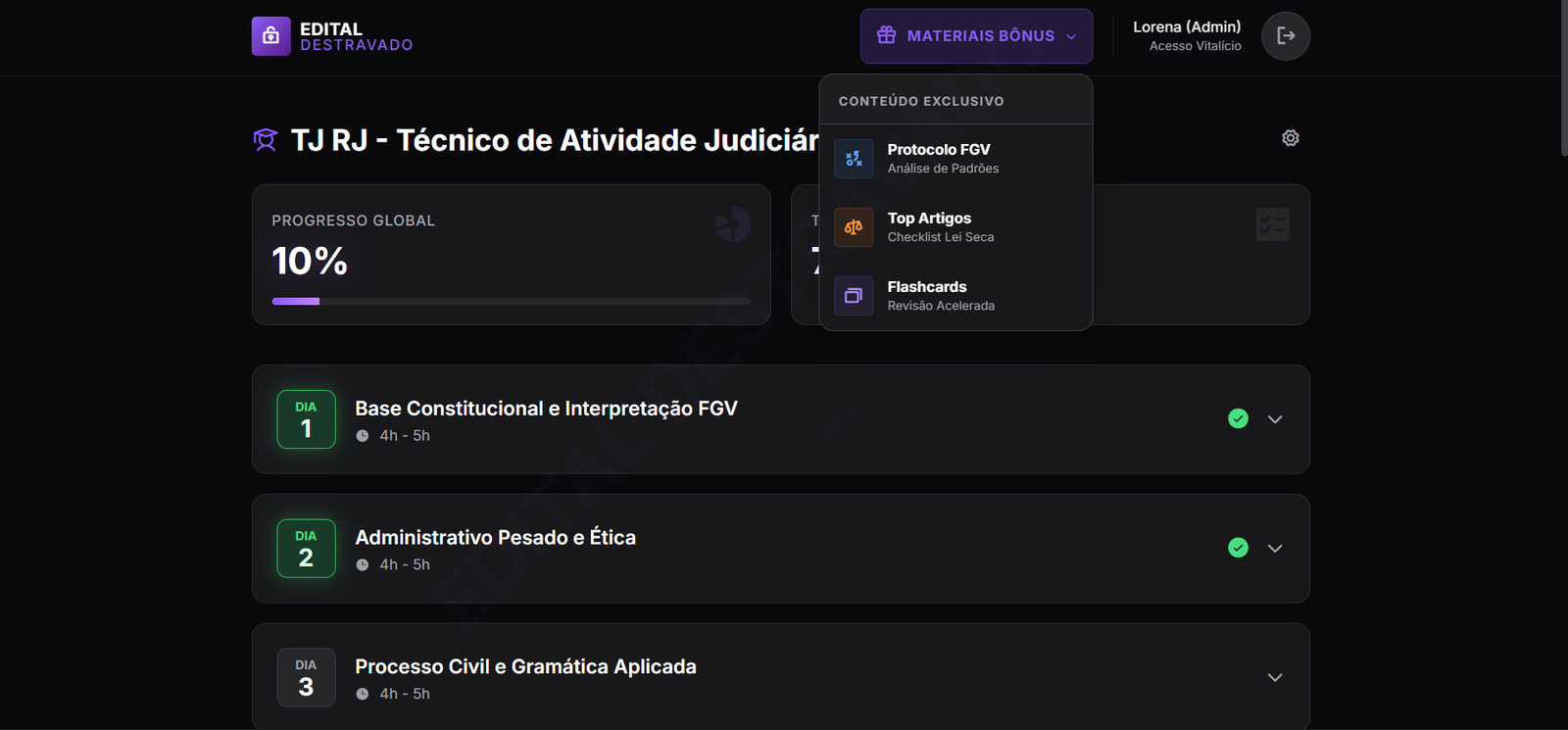This screenshot has height=730, width=1568.
Task: Open the settings gear
Action: (x=1291, y=138)
